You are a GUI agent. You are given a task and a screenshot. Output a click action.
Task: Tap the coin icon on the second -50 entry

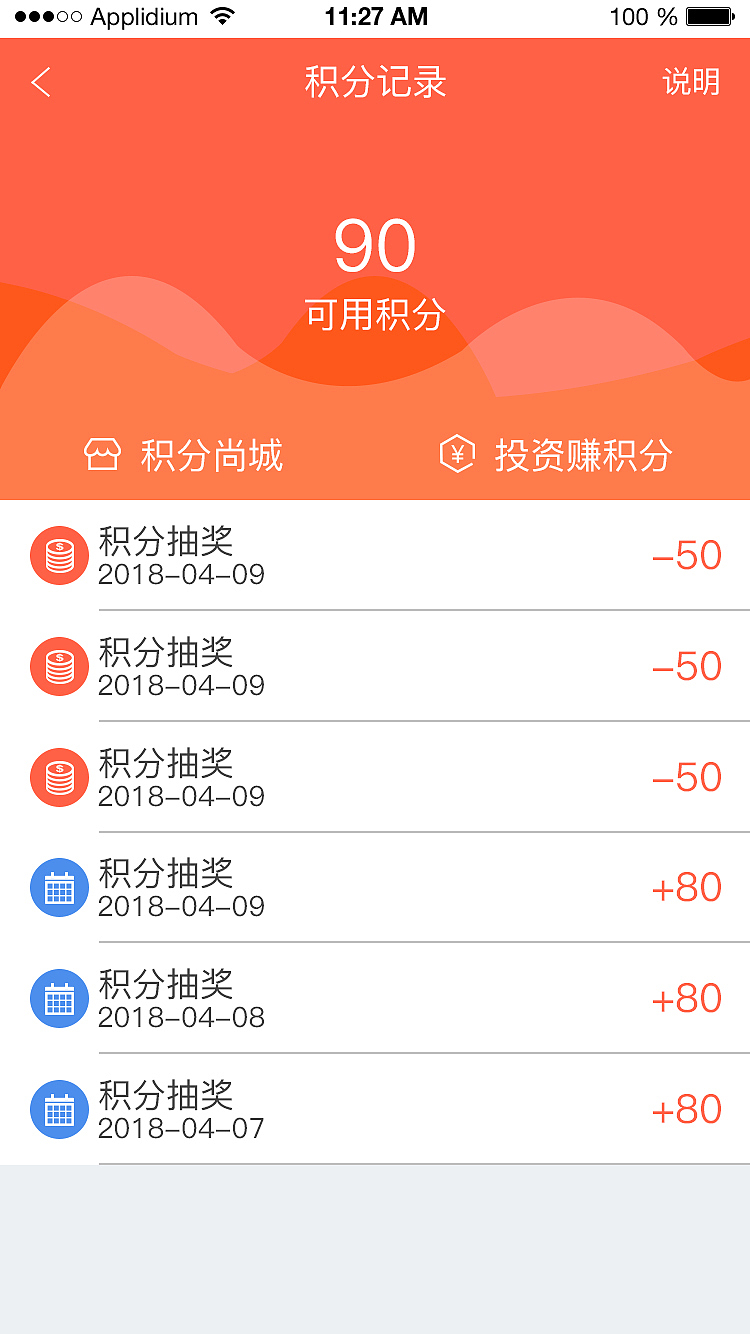pyautogui.click(x=59, y=666)
